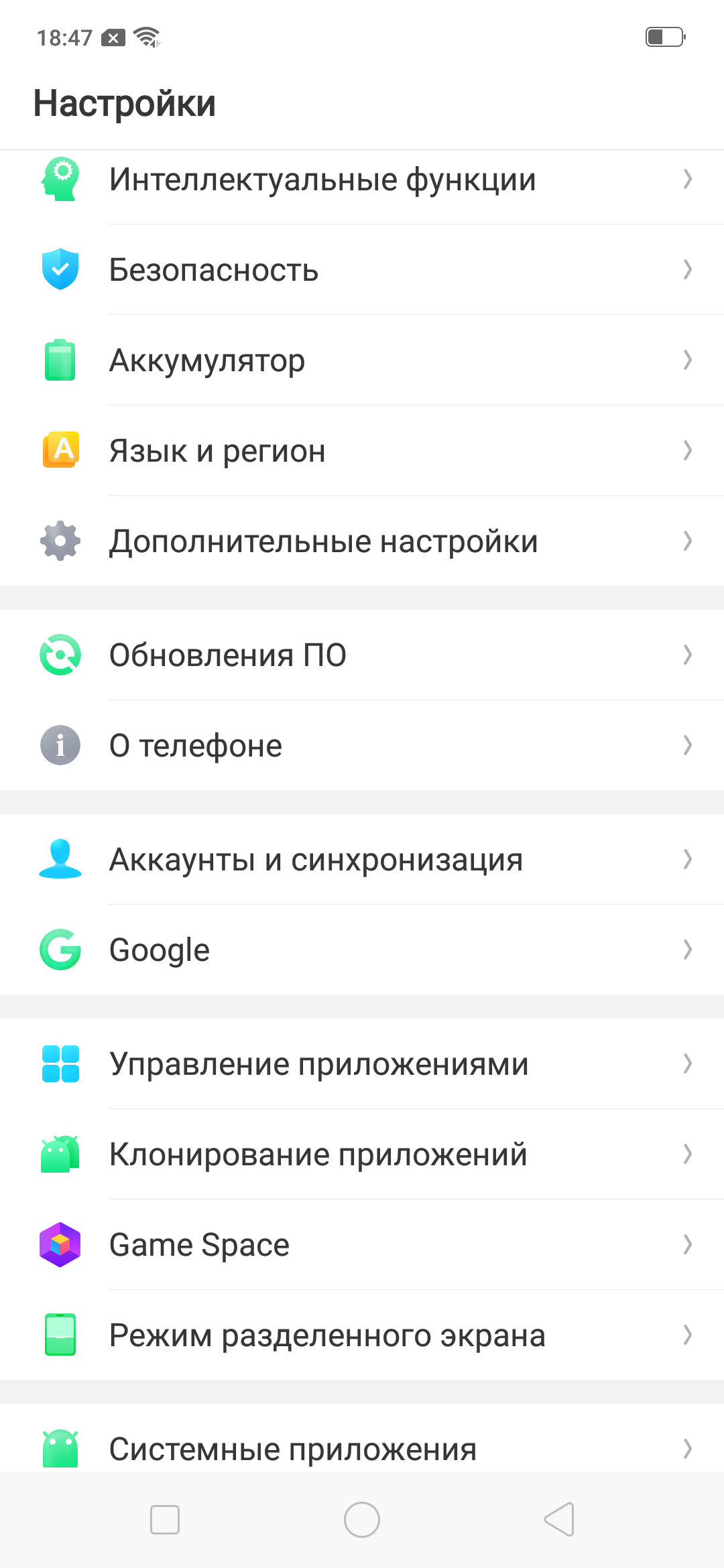
Task: Tap the system back navigation button
Action: 560,1519
